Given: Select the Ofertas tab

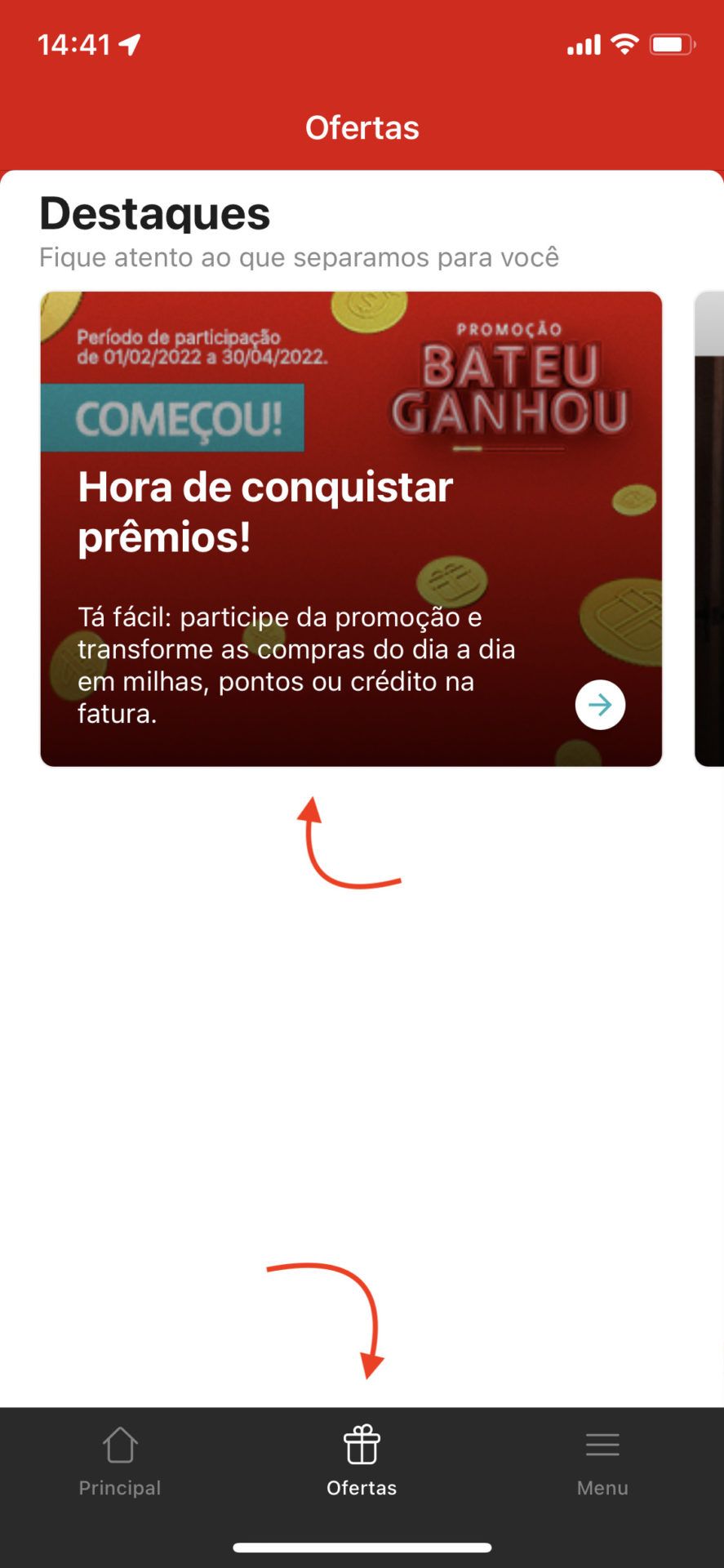Looking at the screenshot, I should [362, 1462].
